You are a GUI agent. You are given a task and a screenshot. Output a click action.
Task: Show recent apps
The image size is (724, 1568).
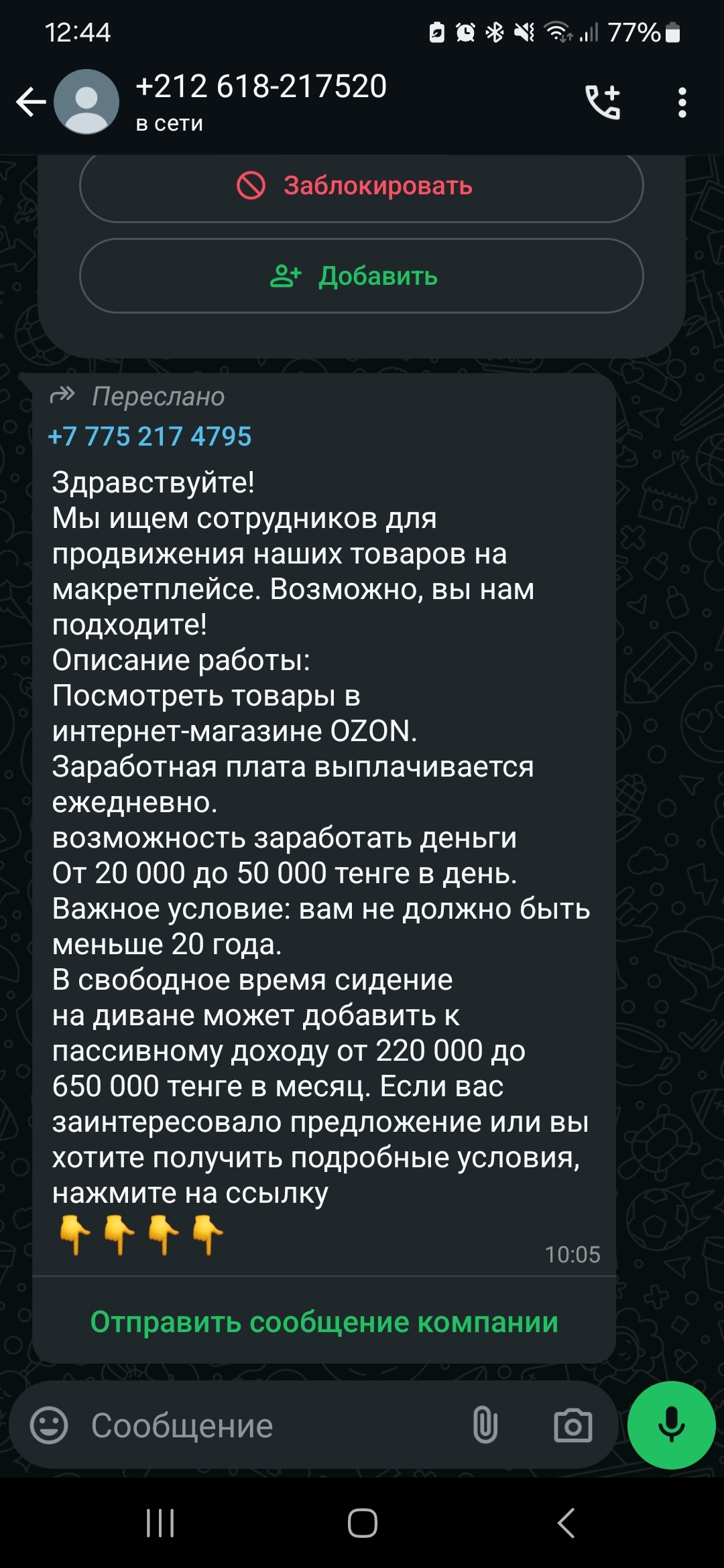click(x=160, y=1523)
